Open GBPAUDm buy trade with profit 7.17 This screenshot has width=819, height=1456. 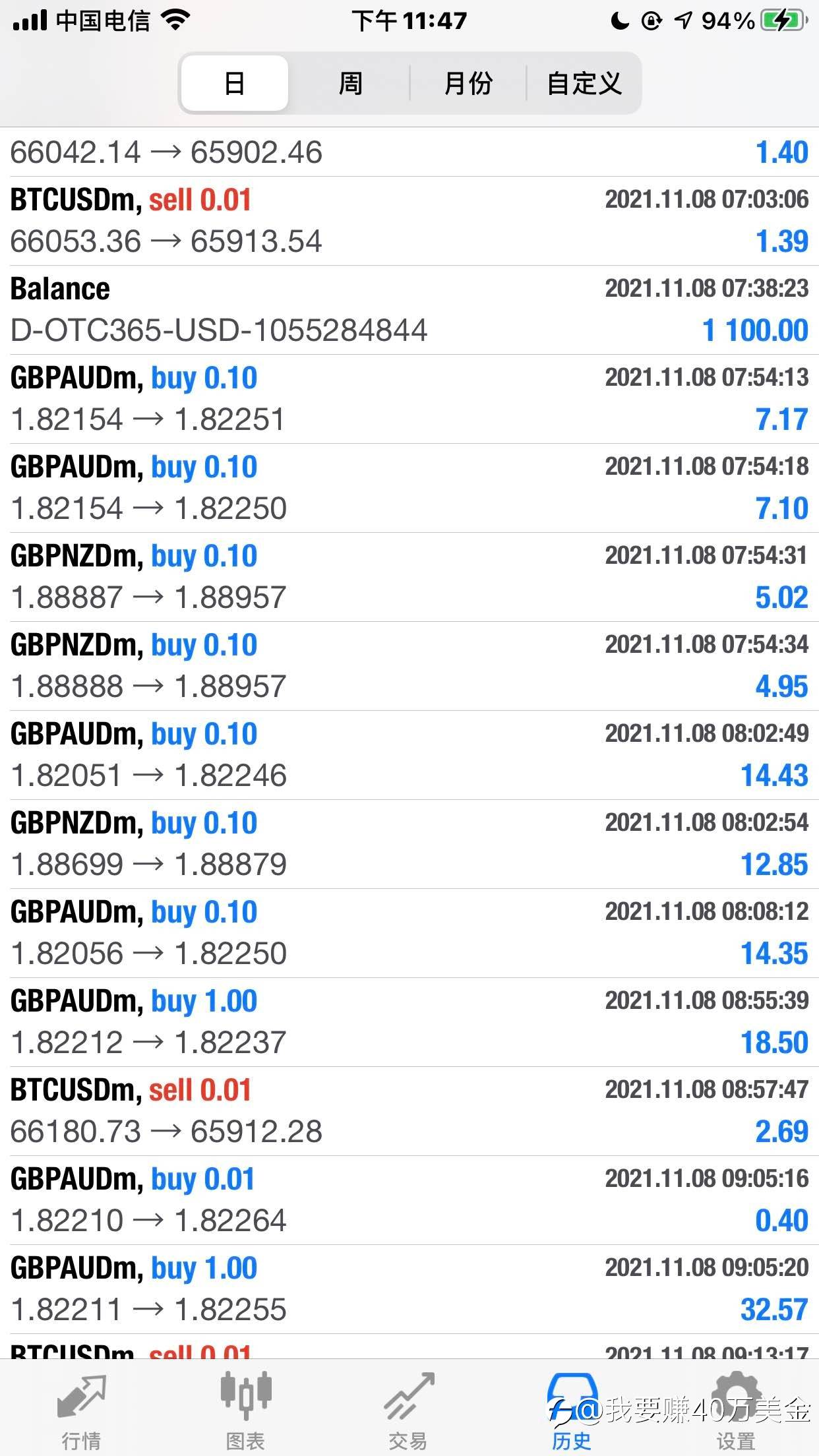(409, 399)
